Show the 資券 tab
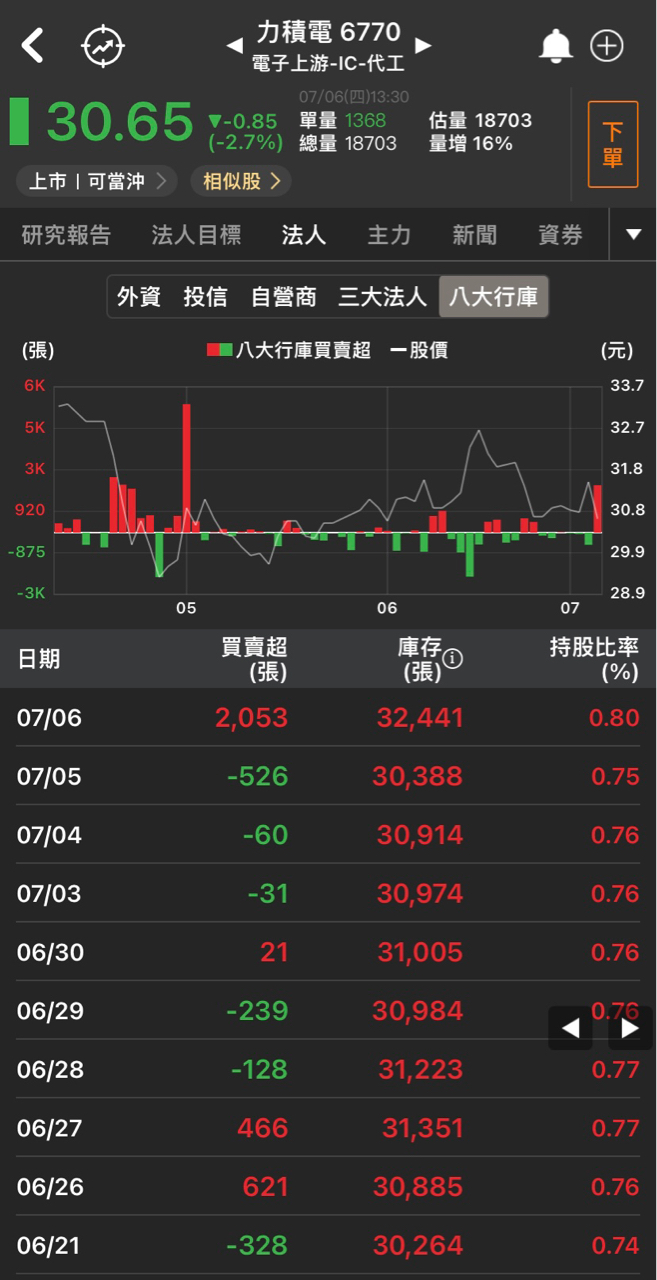Viewport: 657px width, 1280px height. click(560, 235)
